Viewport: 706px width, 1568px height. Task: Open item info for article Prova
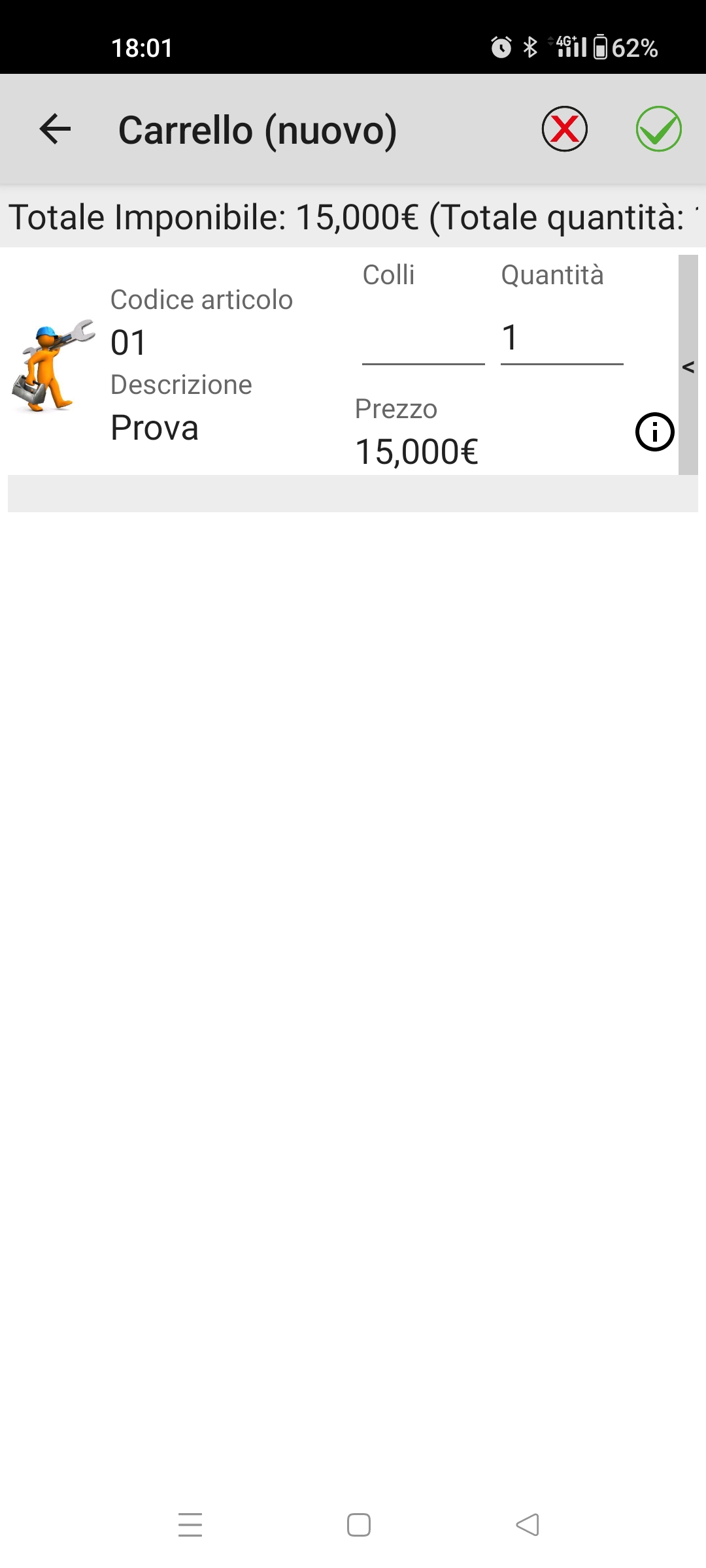[655, 432]
